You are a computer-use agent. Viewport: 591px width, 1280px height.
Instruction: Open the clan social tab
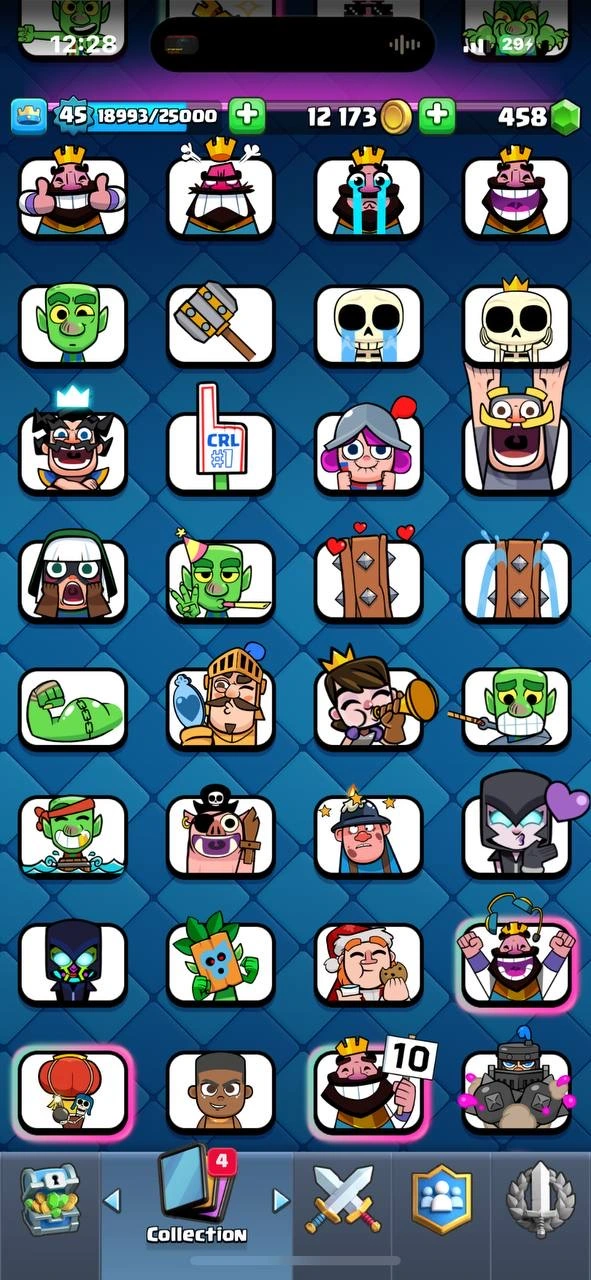(441, 1198)
